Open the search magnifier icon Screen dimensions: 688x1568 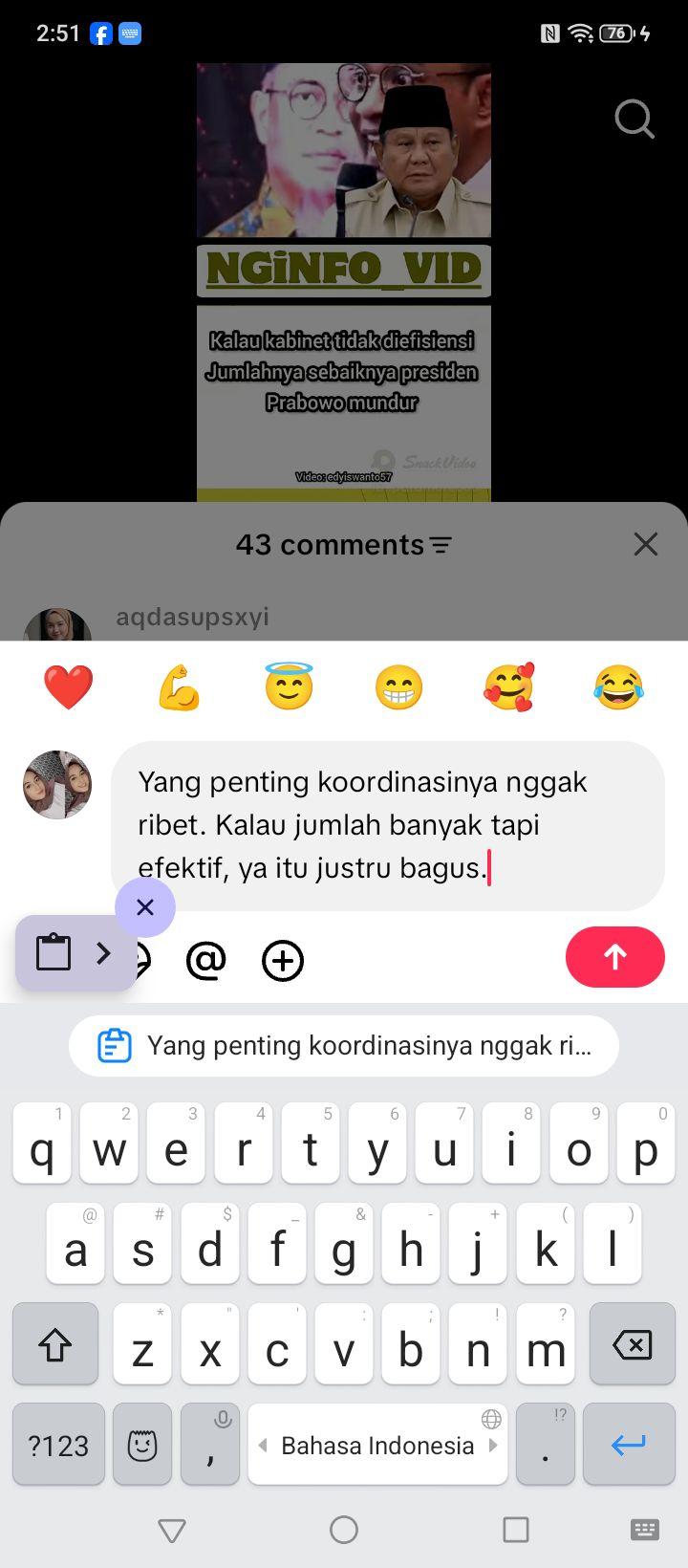pos(634,120)
